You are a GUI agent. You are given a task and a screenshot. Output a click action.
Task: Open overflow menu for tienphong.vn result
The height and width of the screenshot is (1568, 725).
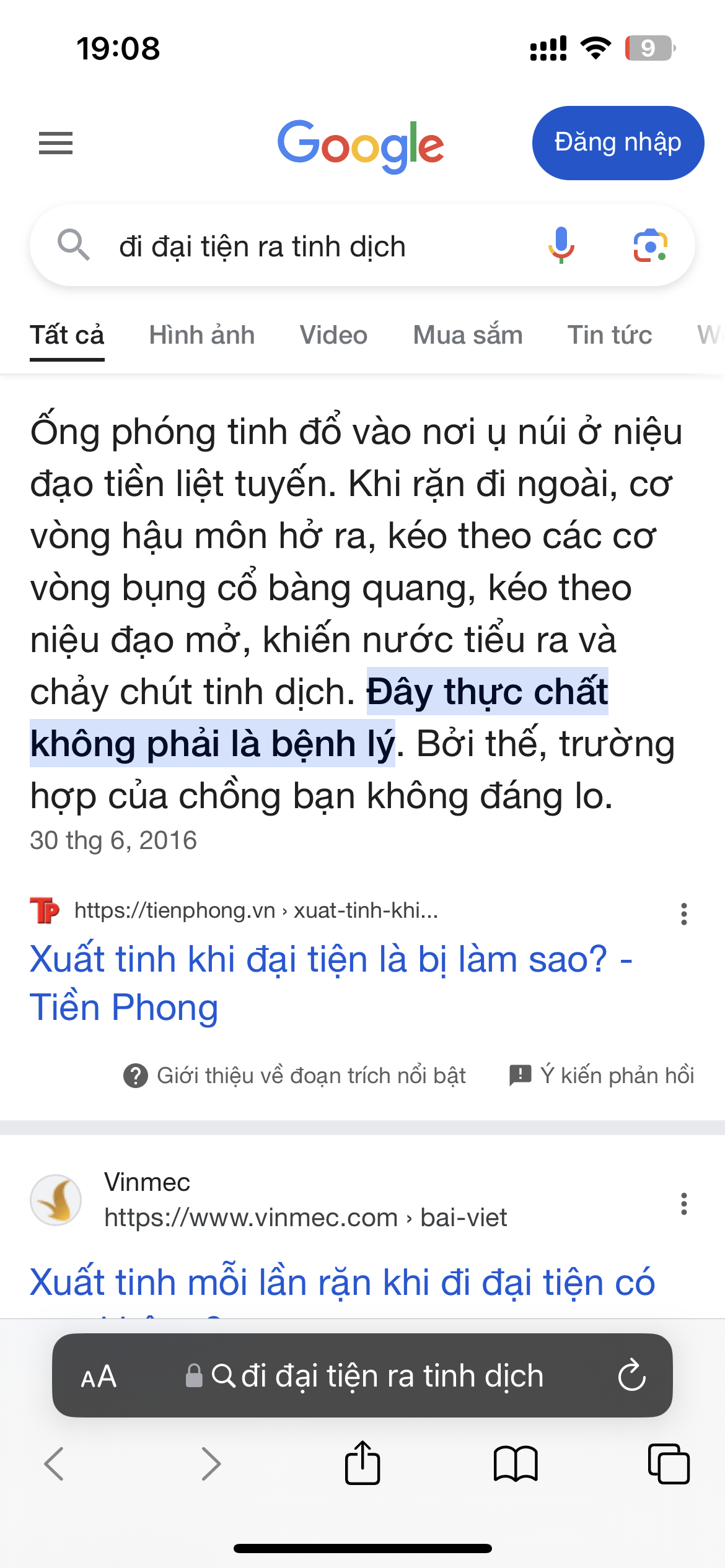(683, 913)
